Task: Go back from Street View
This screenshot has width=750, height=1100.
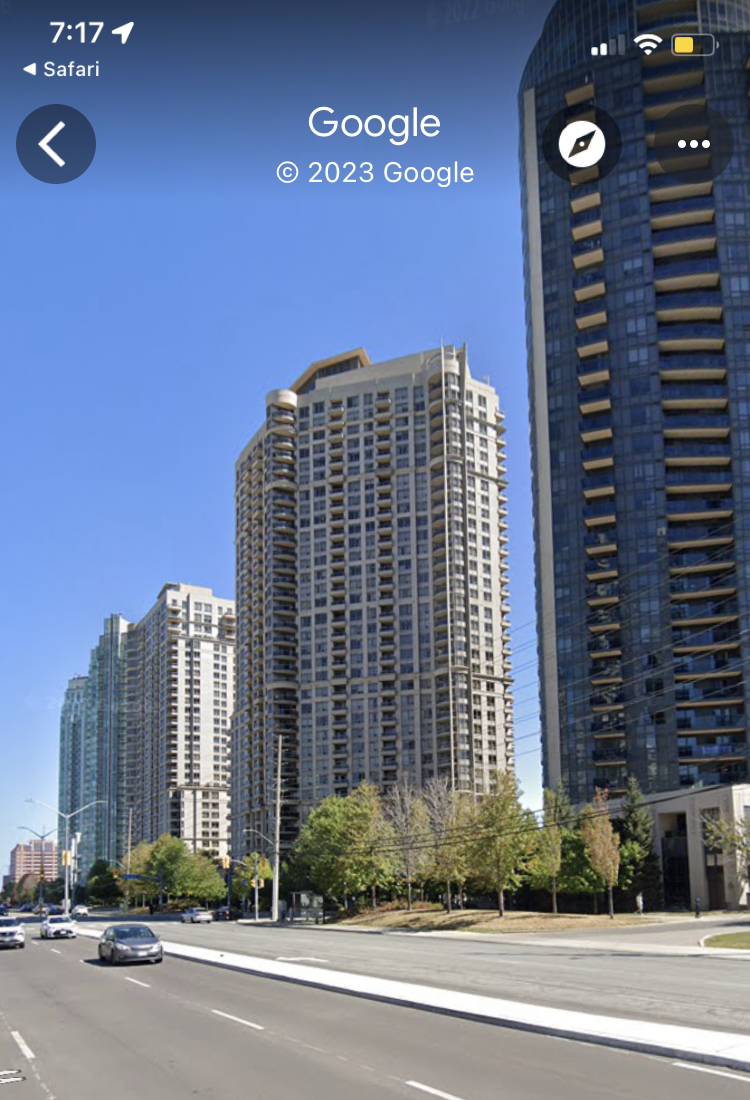Action: (56, 144)
